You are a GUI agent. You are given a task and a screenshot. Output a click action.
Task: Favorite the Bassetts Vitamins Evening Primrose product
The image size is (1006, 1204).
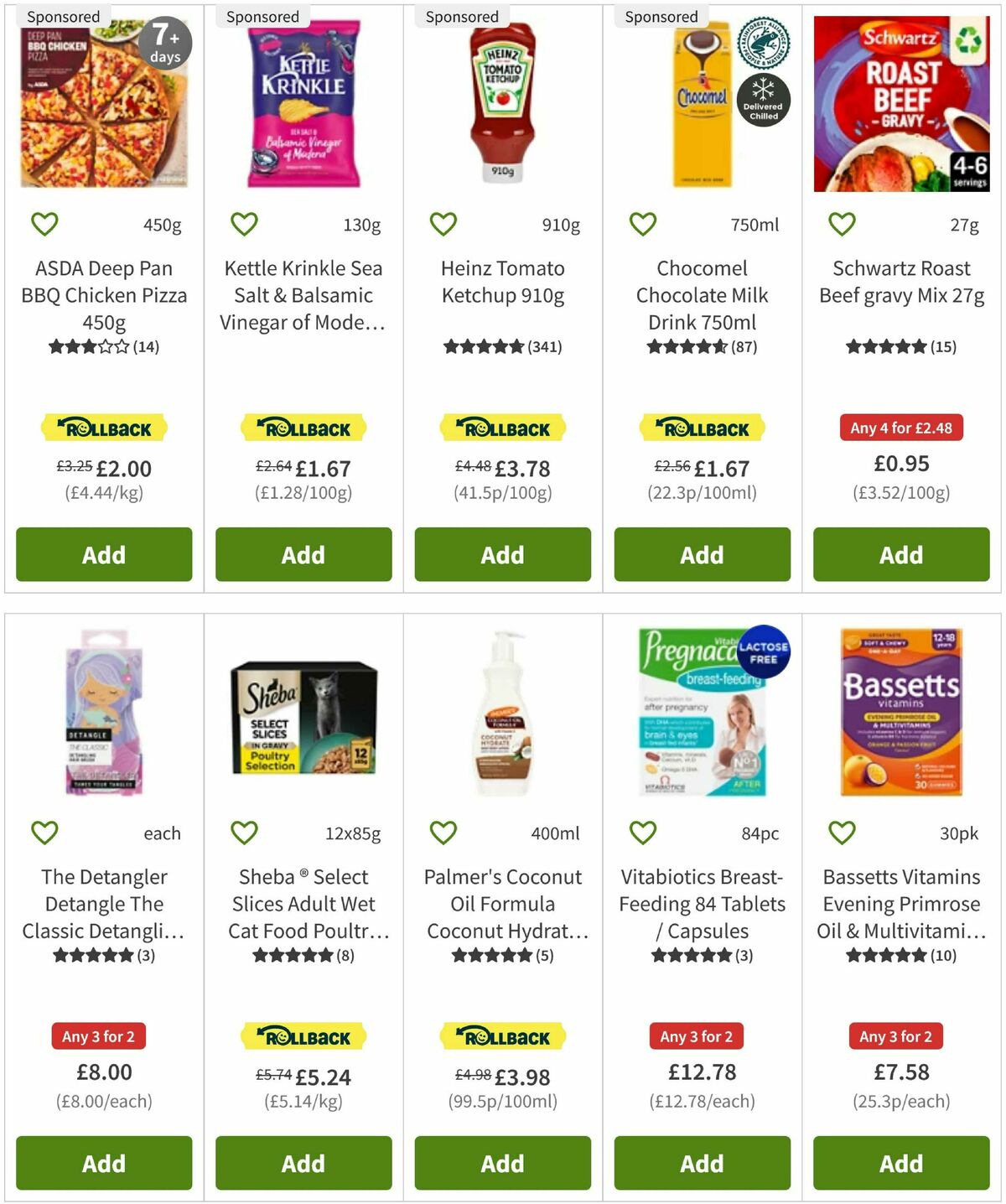841,833
